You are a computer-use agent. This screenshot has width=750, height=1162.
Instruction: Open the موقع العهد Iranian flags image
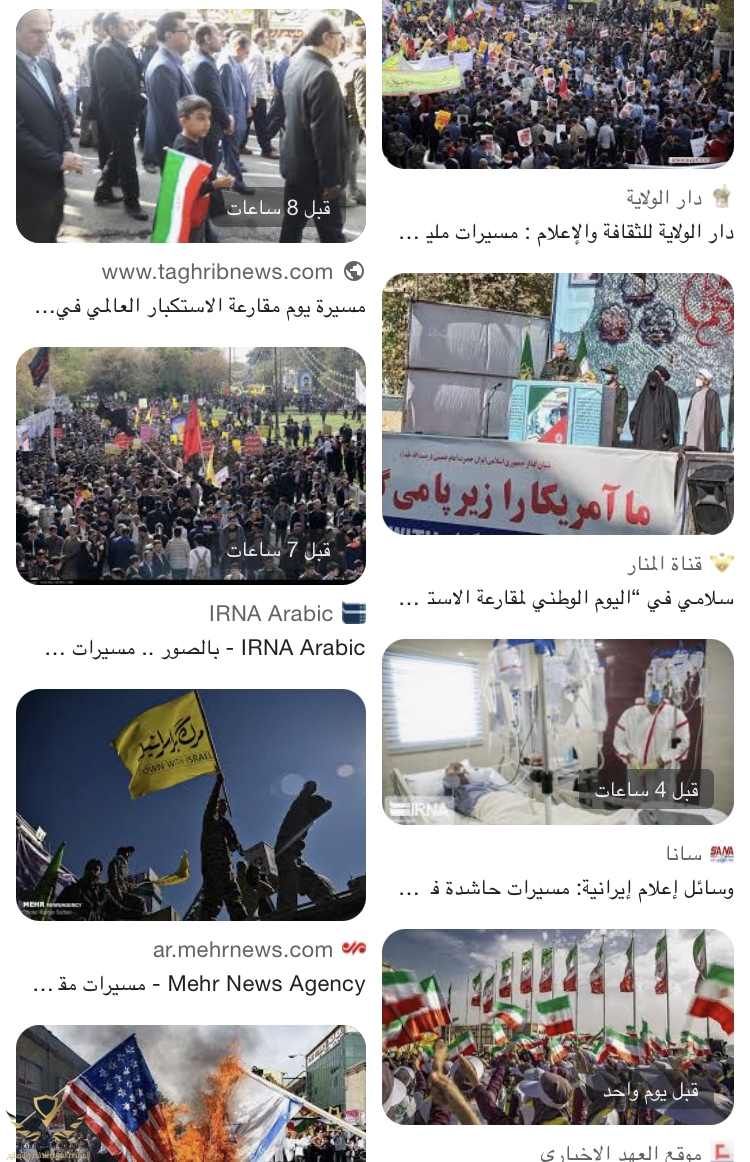[557, 1025]
